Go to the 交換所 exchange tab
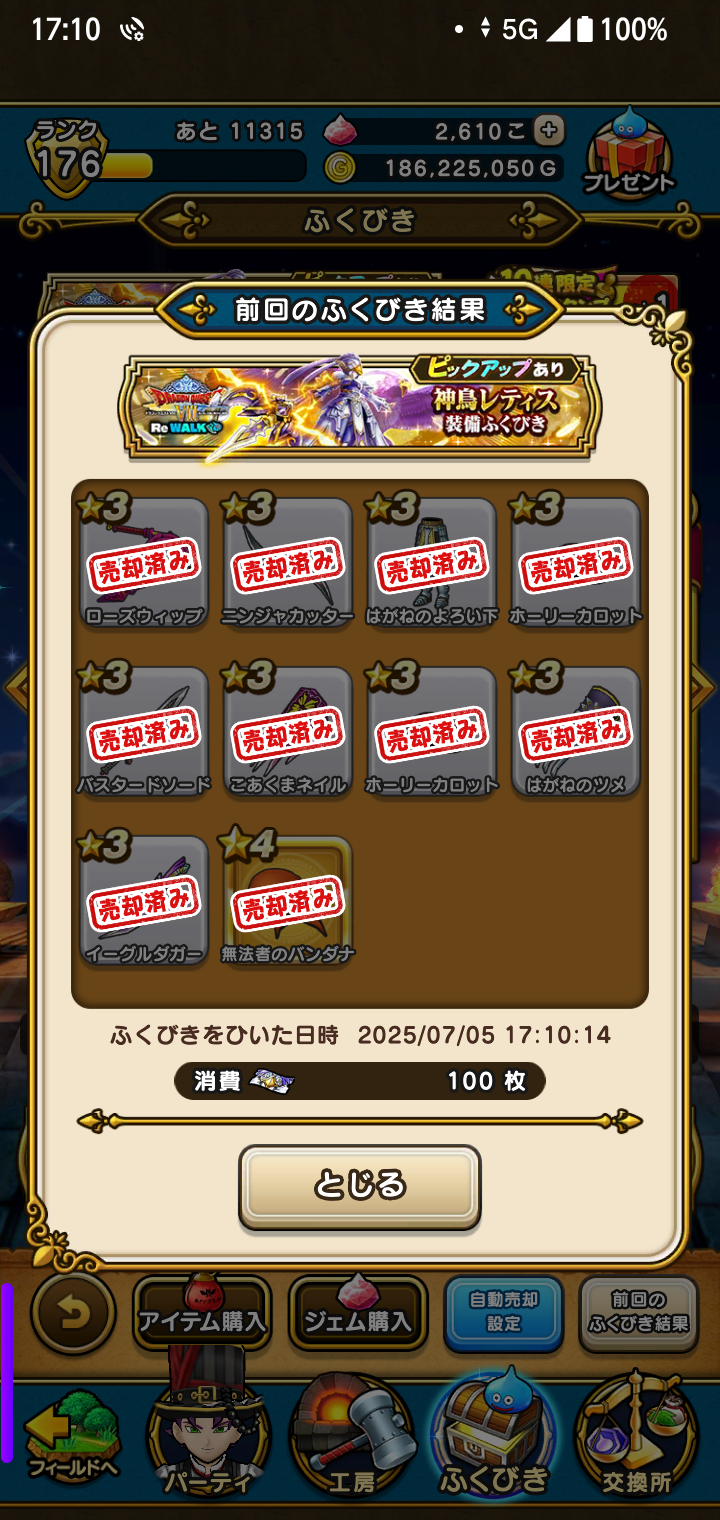The height and width of the screenshot is (1520, 720). [636, 1438]
